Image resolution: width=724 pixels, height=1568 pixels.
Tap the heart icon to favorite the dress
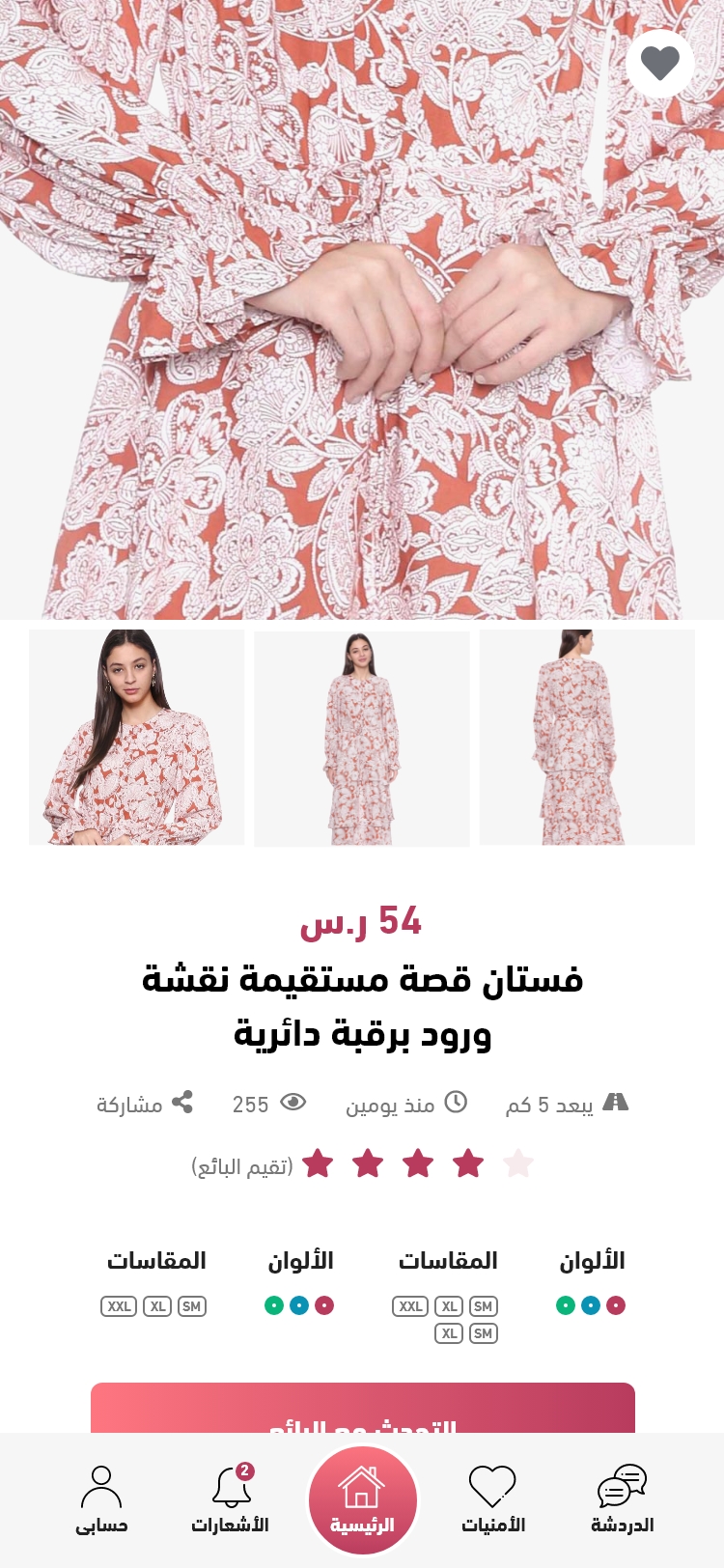[x=660, y=63]
